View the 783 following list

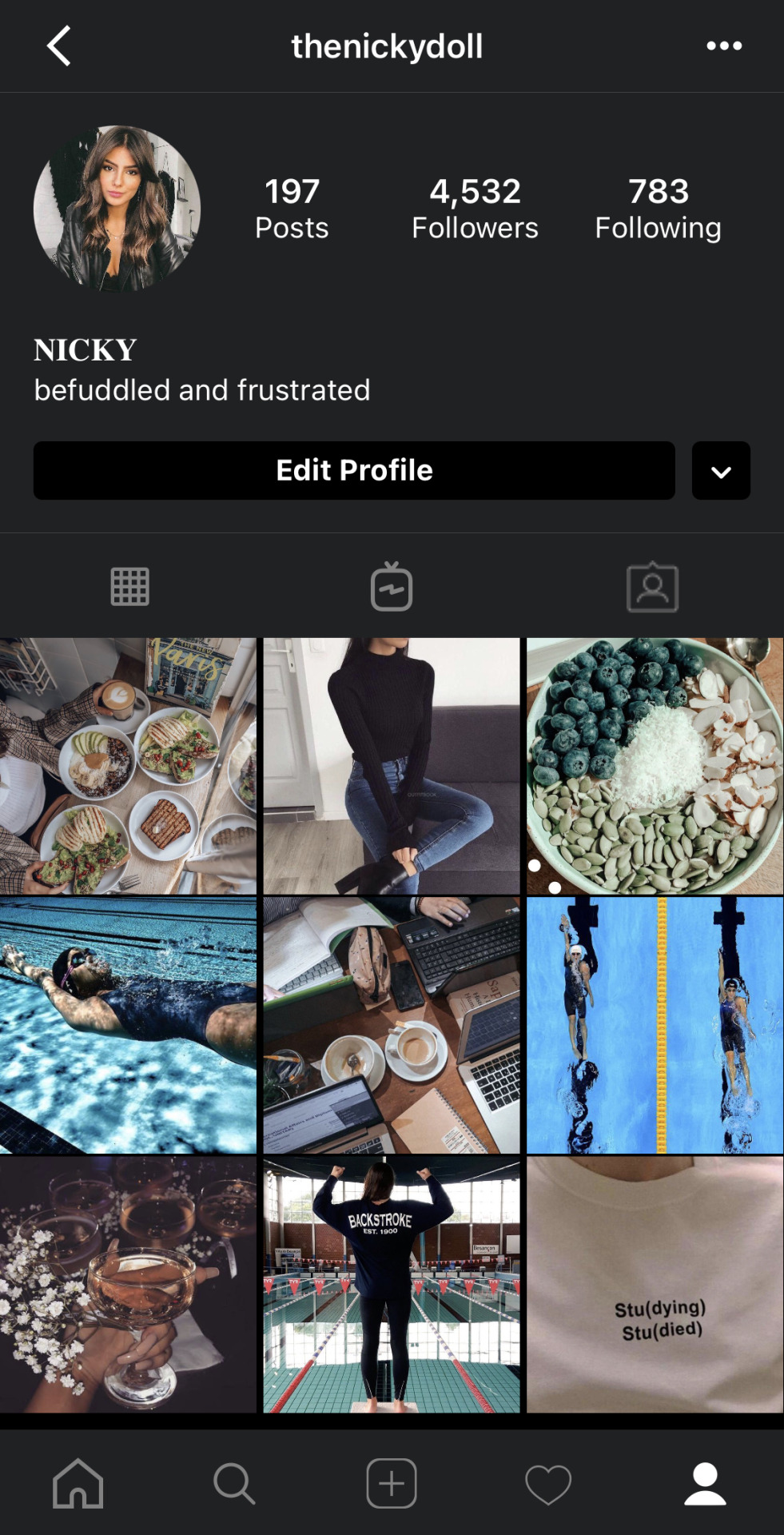click(x=658, y=209)
